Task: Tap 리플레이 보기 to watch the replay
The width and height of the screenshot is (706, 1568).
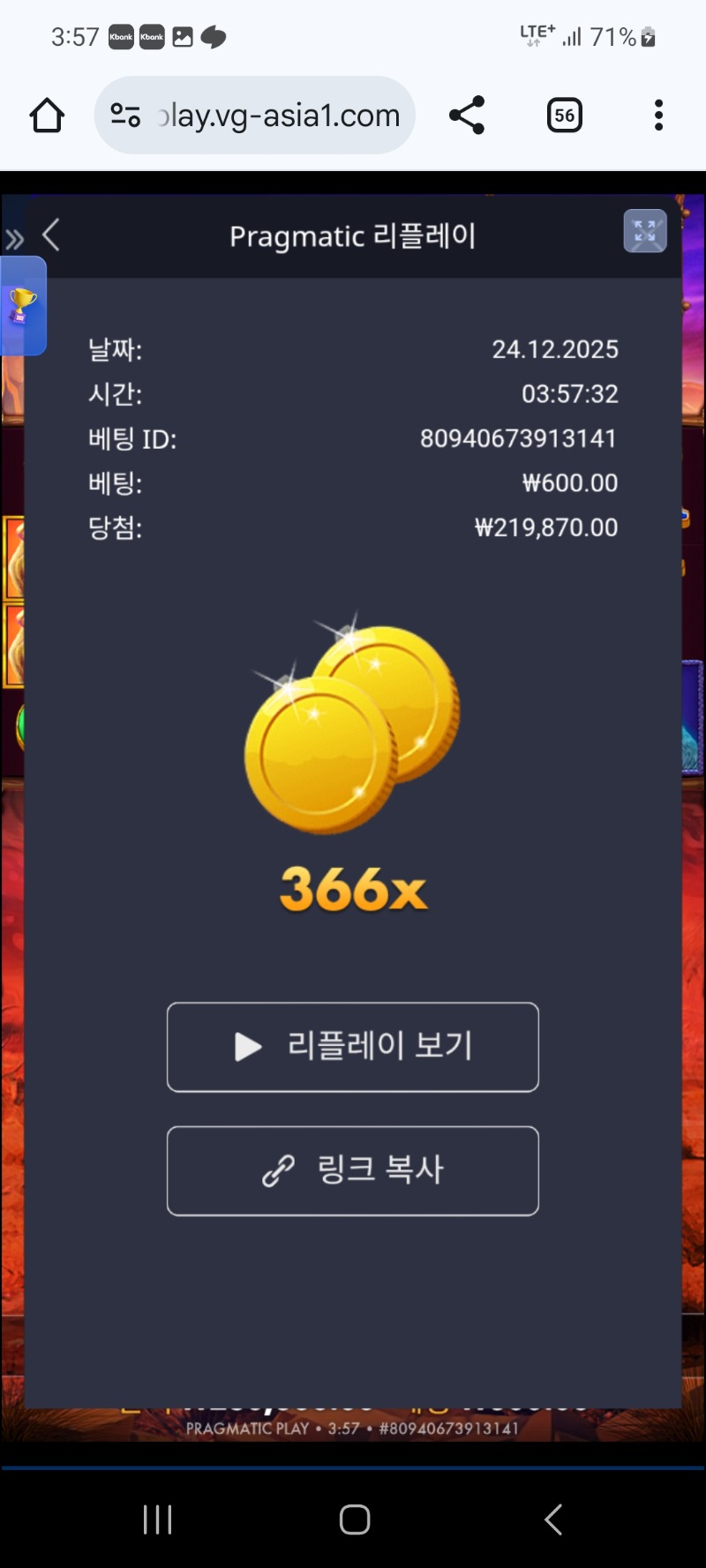Action: pyautogui.click(x=353, y=1047)
